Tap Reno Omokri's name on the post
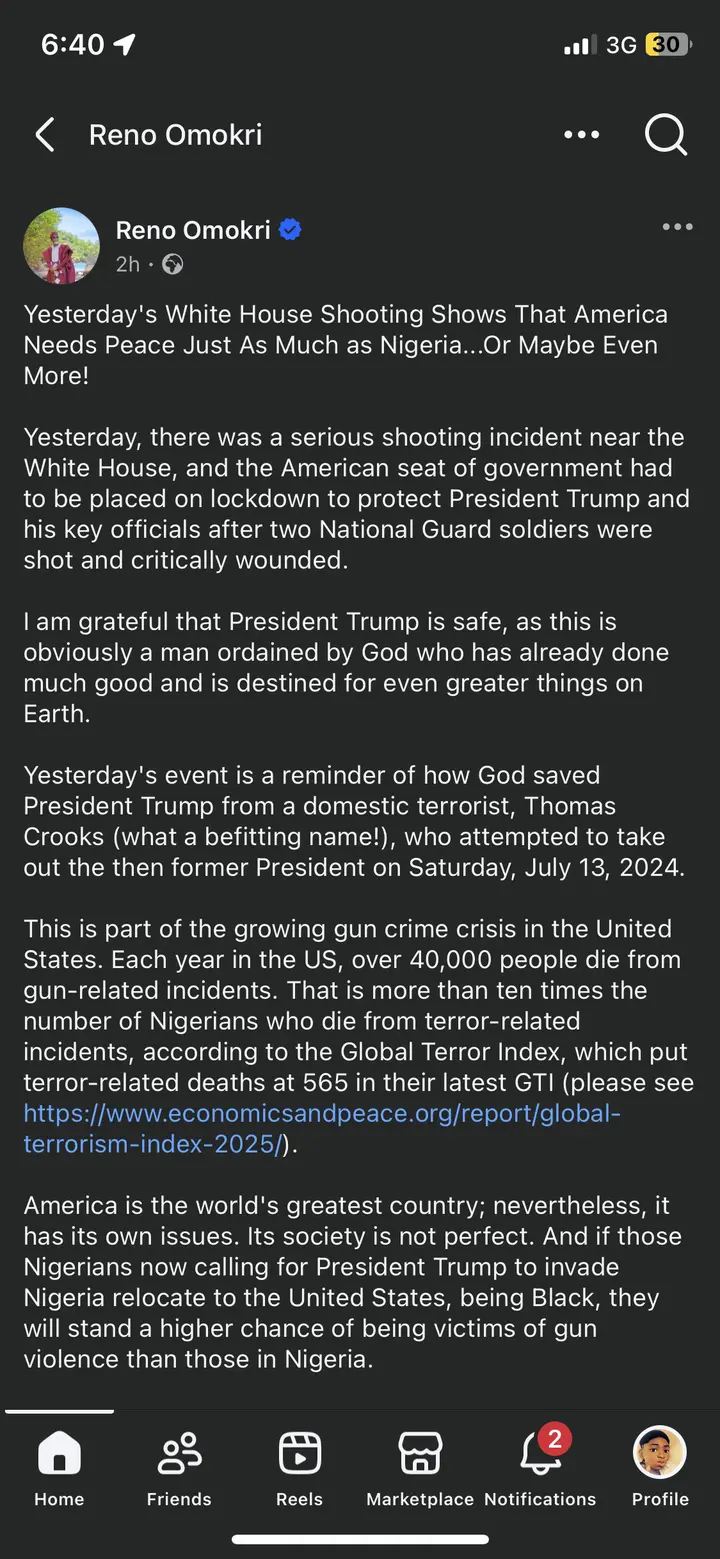Viewport: 720px width, 1559px height. click(193, 230)
